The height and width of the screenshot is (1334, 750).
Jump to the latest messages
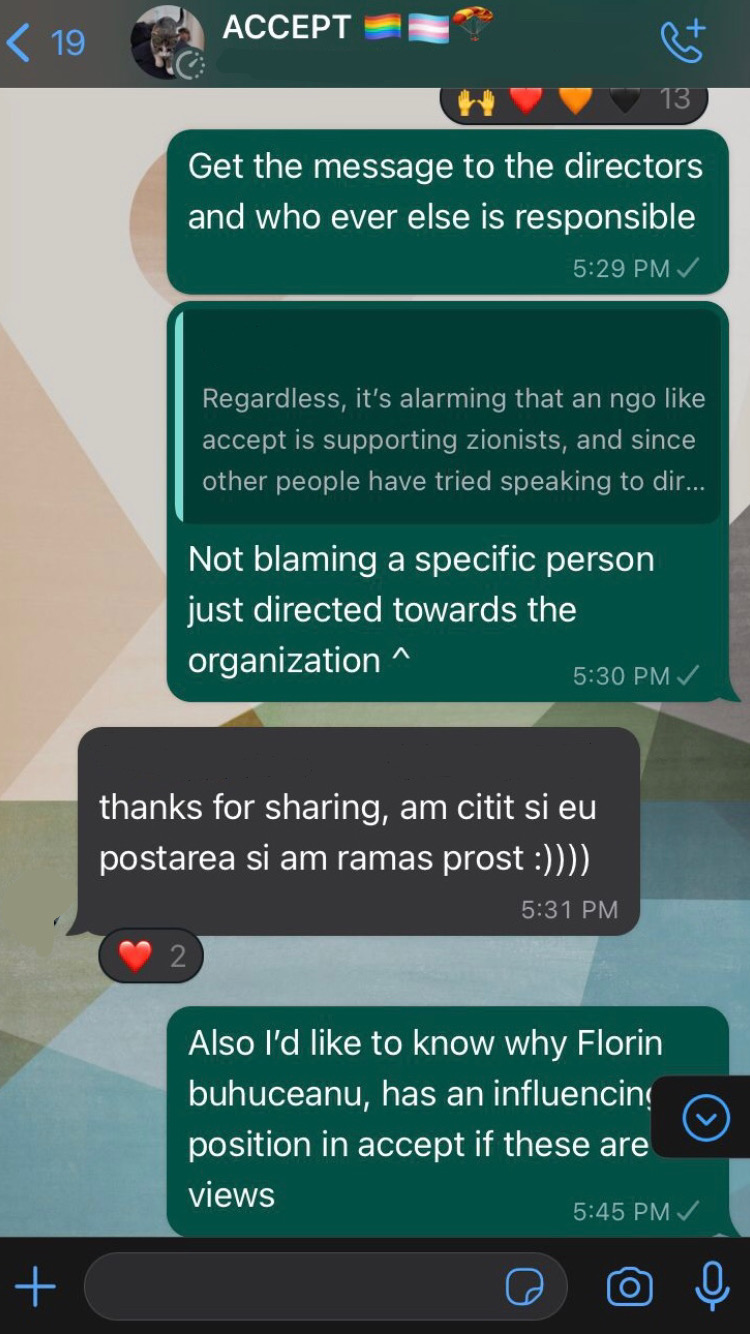706,1118
